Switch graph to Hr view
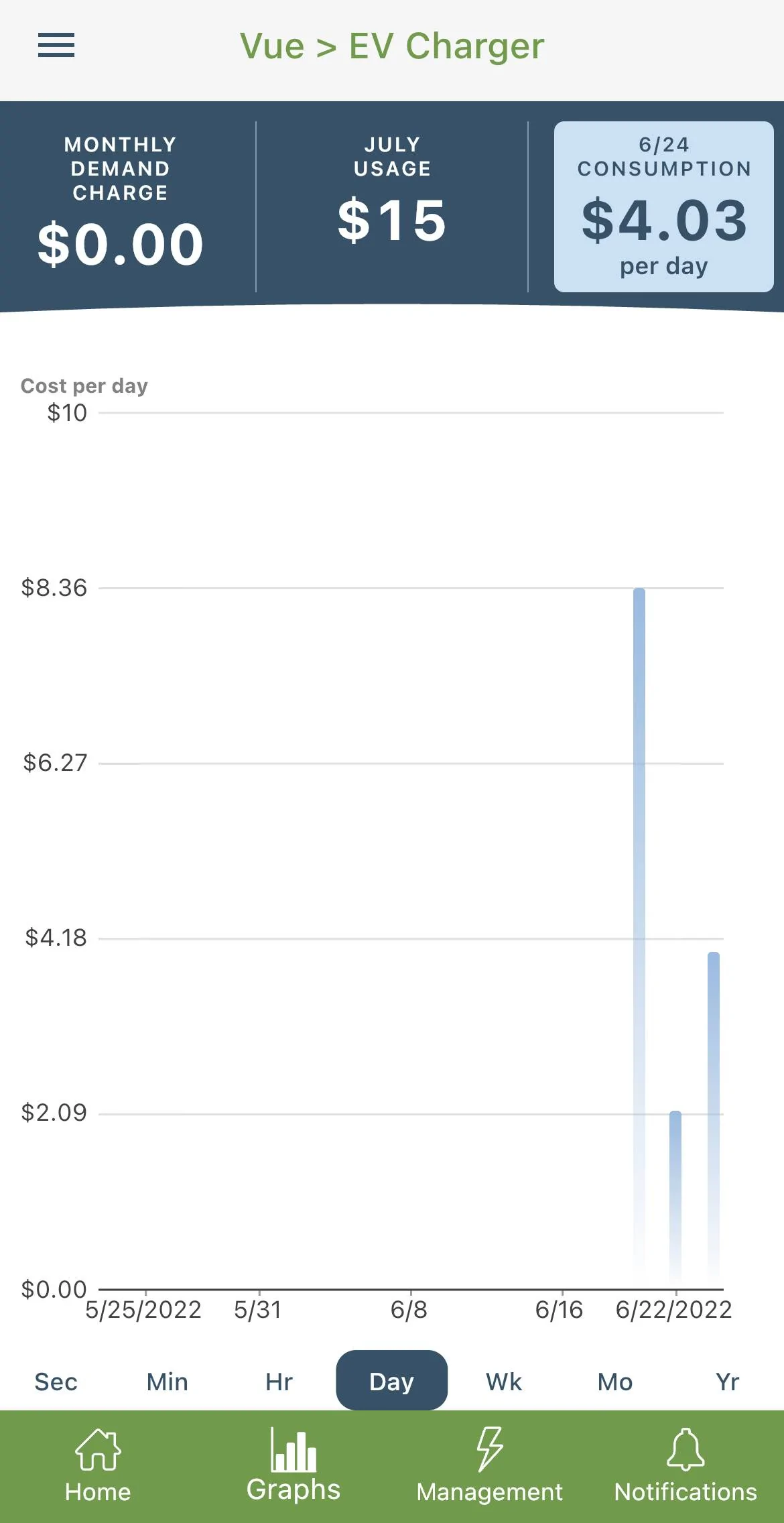Viewport: 784px width, 1523px height. click(279, 1382)
